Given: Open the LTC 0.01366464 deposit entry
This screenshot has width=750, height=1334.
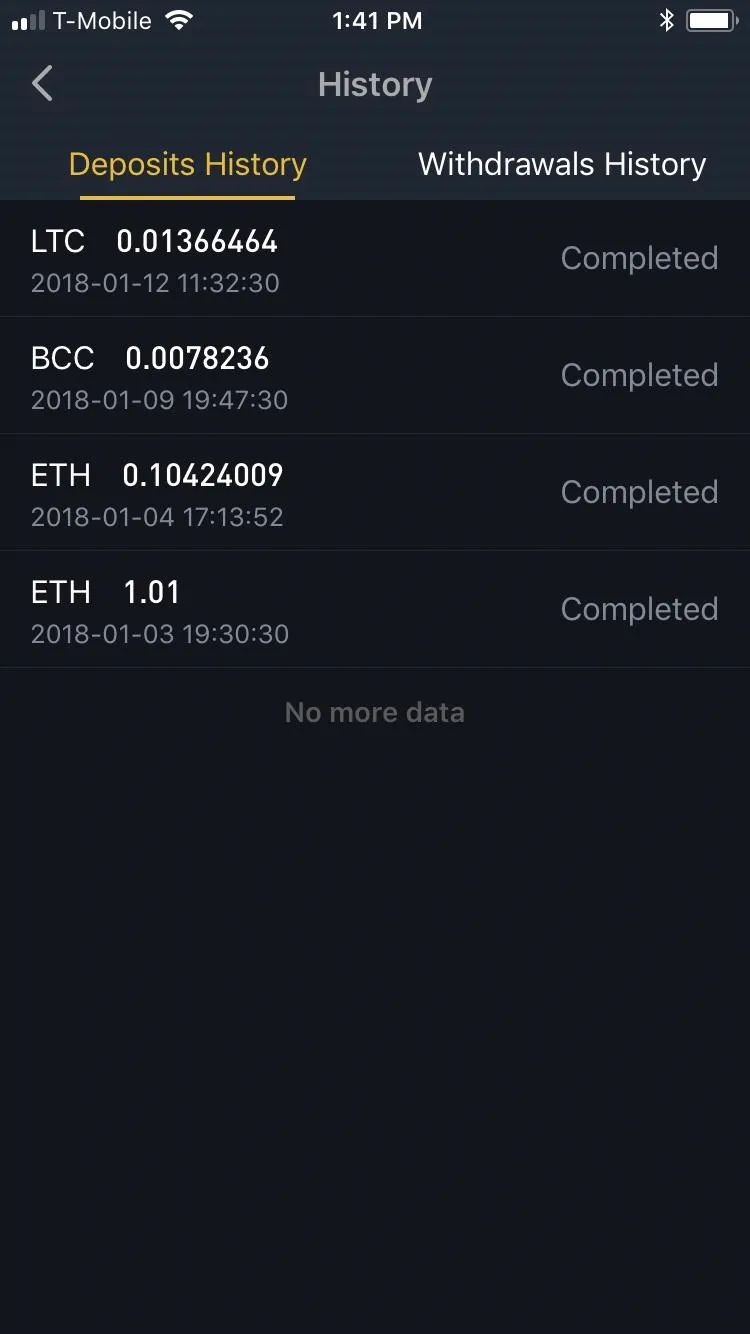Looking at the screenshot, I should 375,259.
